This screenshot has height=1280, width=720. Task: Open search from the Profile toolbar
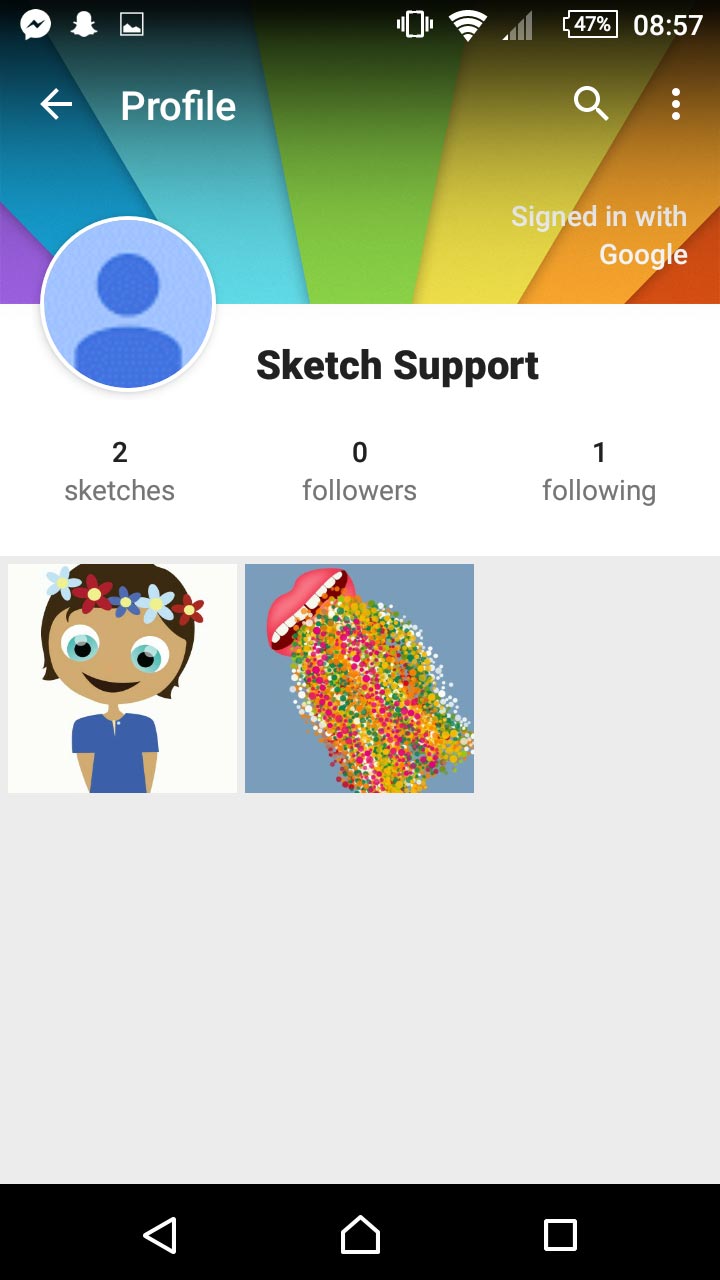point(590,104)
